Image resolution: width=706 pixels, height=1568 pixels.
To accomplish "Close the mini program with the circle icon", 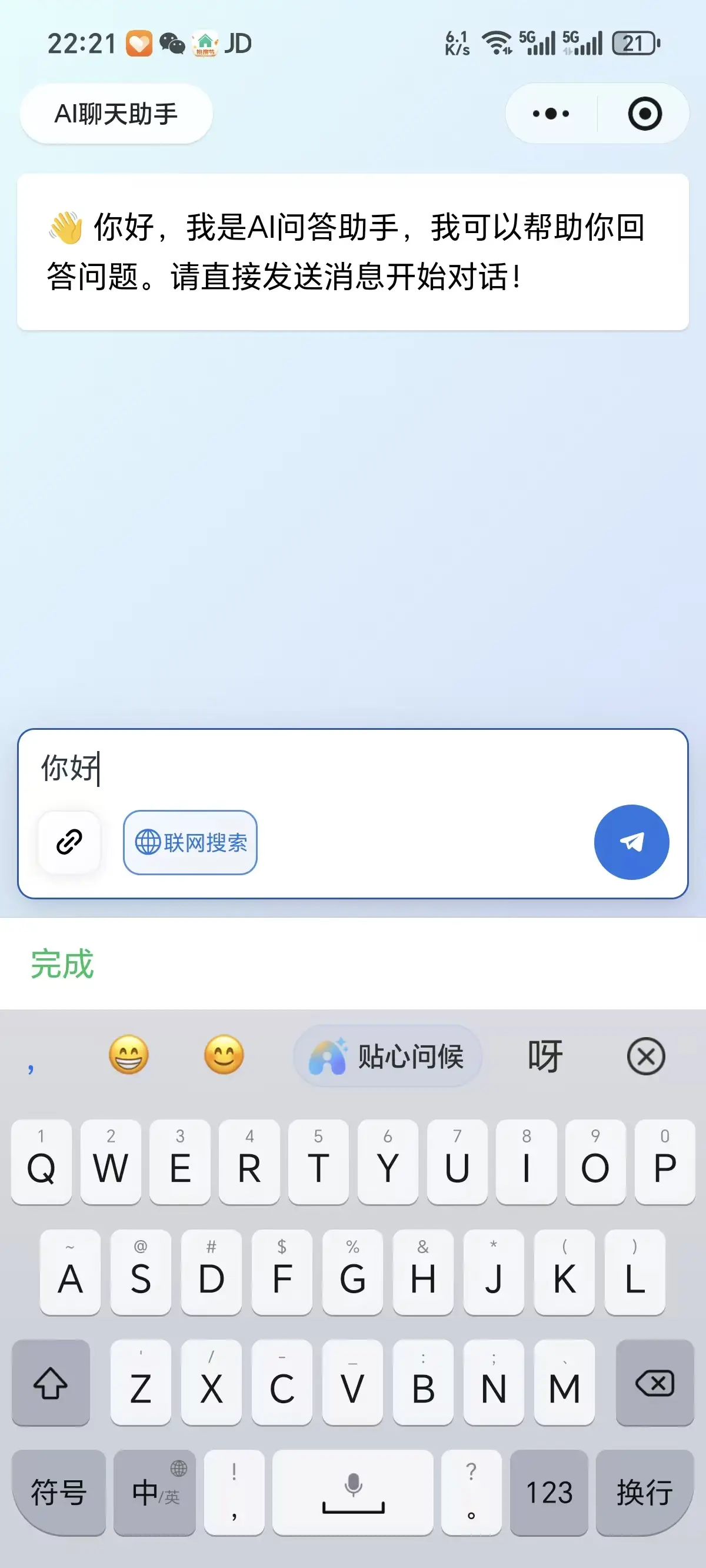I will coord(645,114).
